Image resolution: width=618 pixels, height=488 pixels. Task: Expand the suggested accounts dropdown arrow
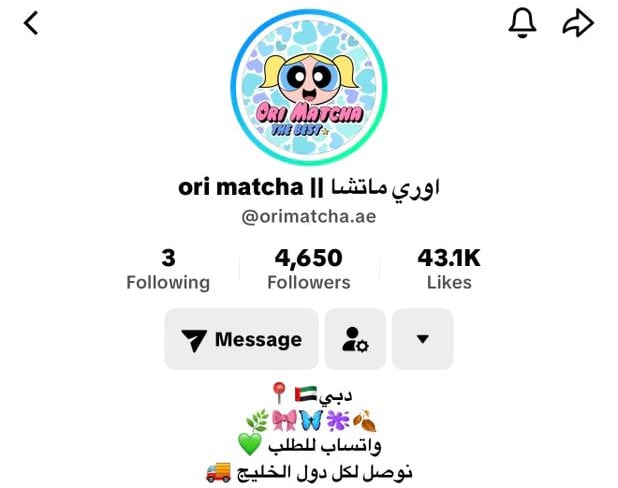click(422, 340)
